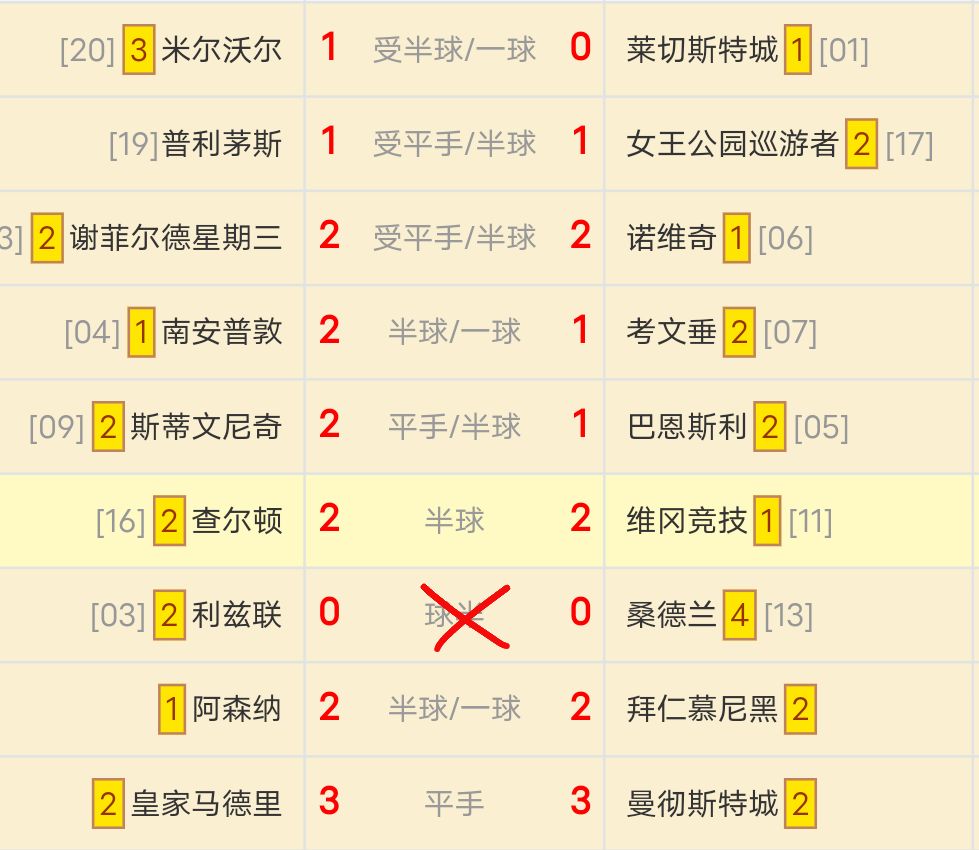Open the 阿森纳 vs 拜仁慕尼黑 match

click(x=454, y=709)
